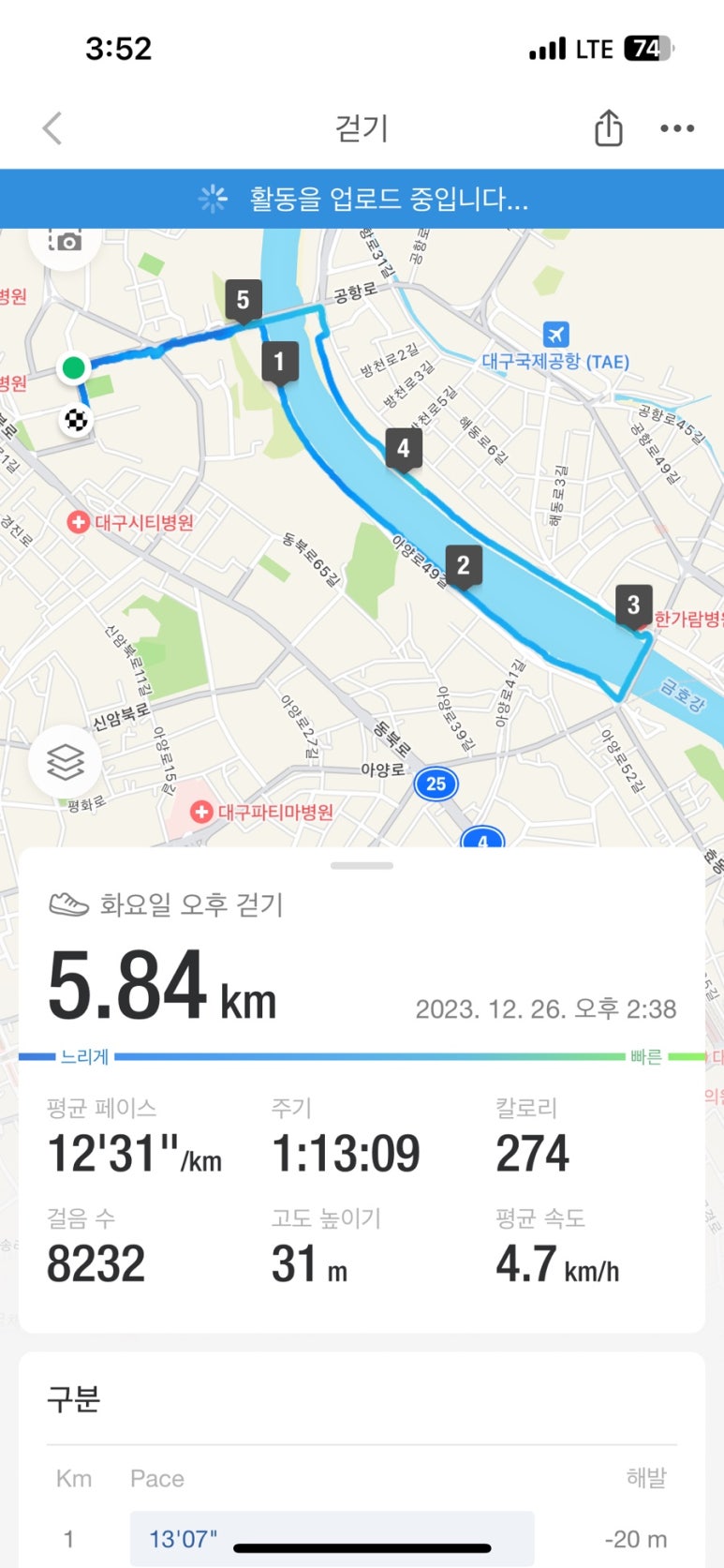Share this walking activity
This screenshot has width=724, height=1568.
[608, 128]
